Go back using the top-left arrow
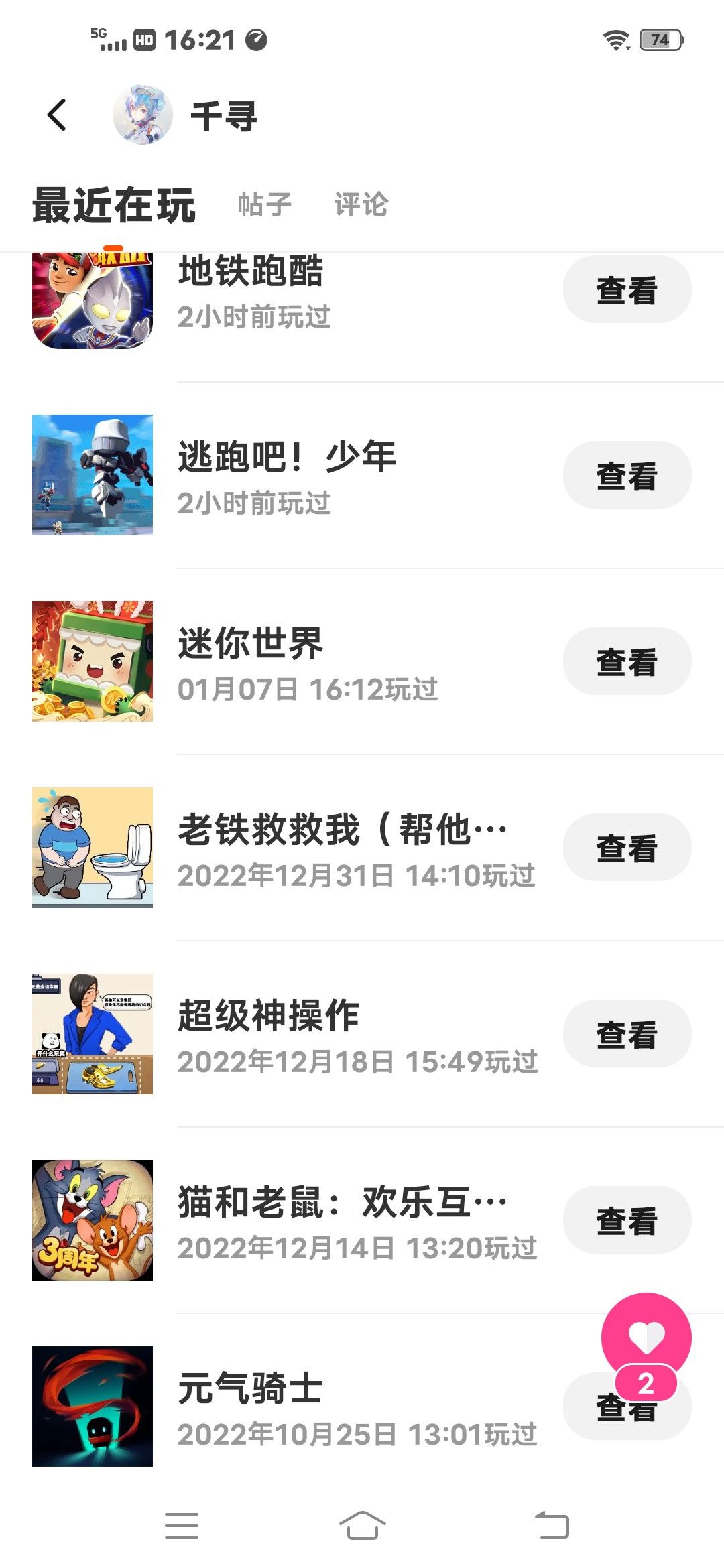The height and width of the screenshot is (1568, 724). [57, 115]
